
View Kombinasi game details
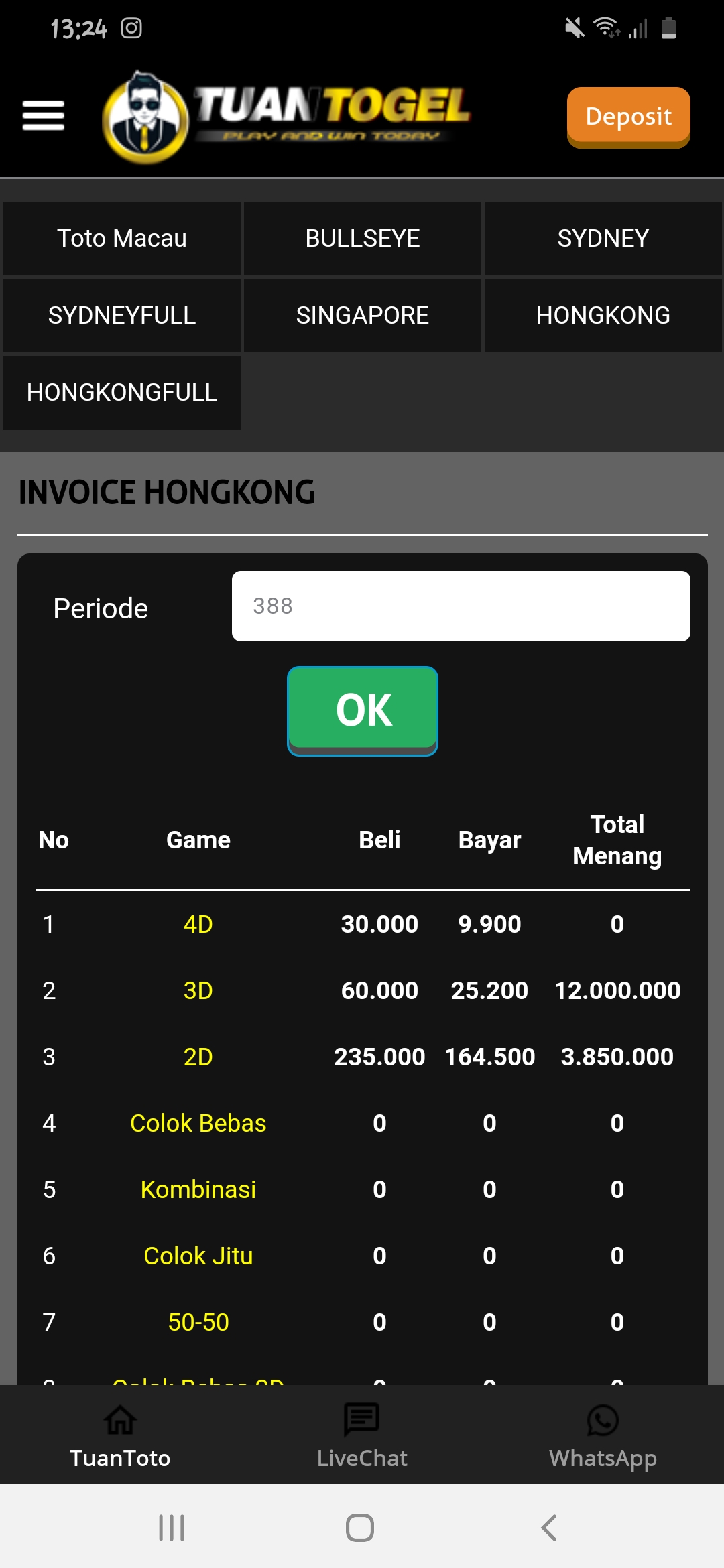(x=198, y=1190)
